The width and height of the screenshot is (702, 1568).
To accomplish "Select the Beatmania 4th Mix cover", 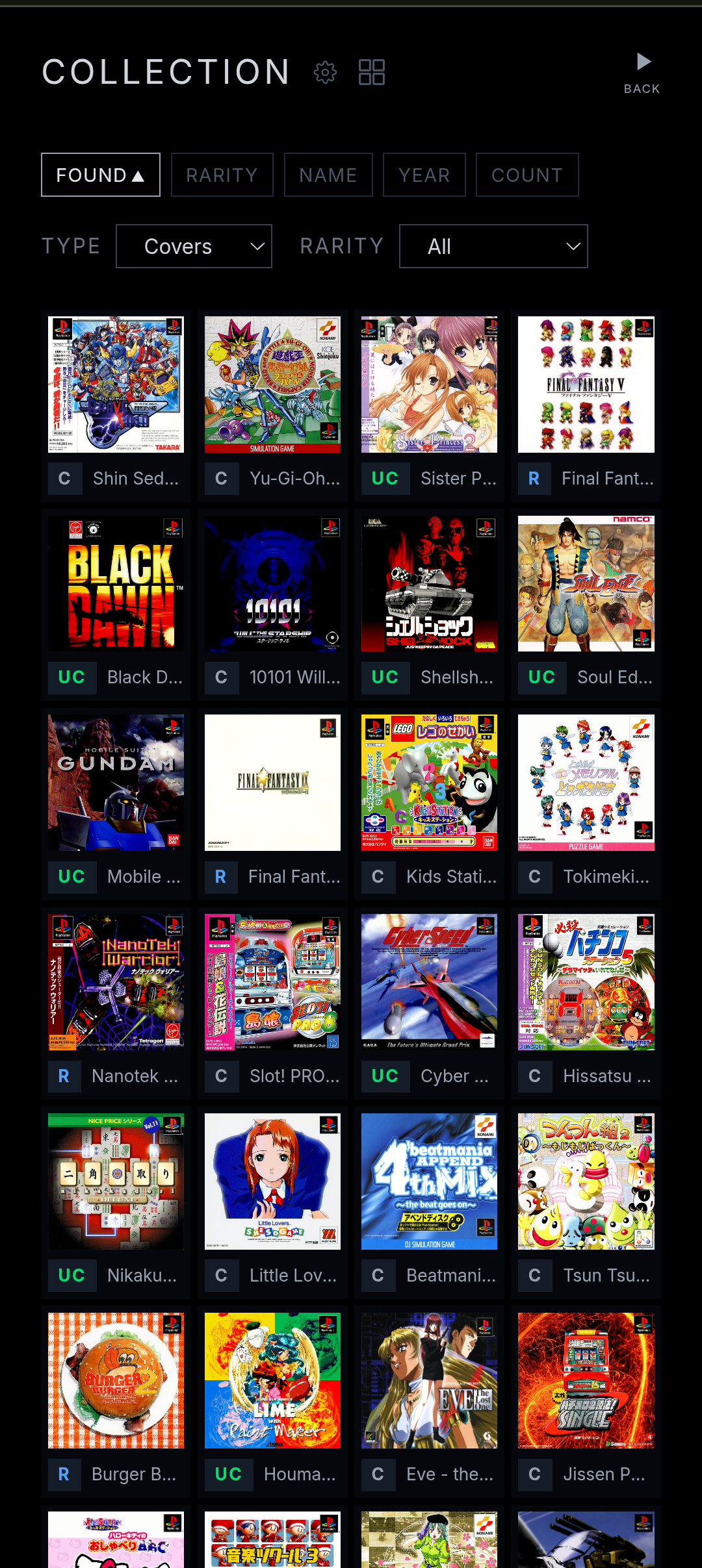I will tap(429, 1182).
